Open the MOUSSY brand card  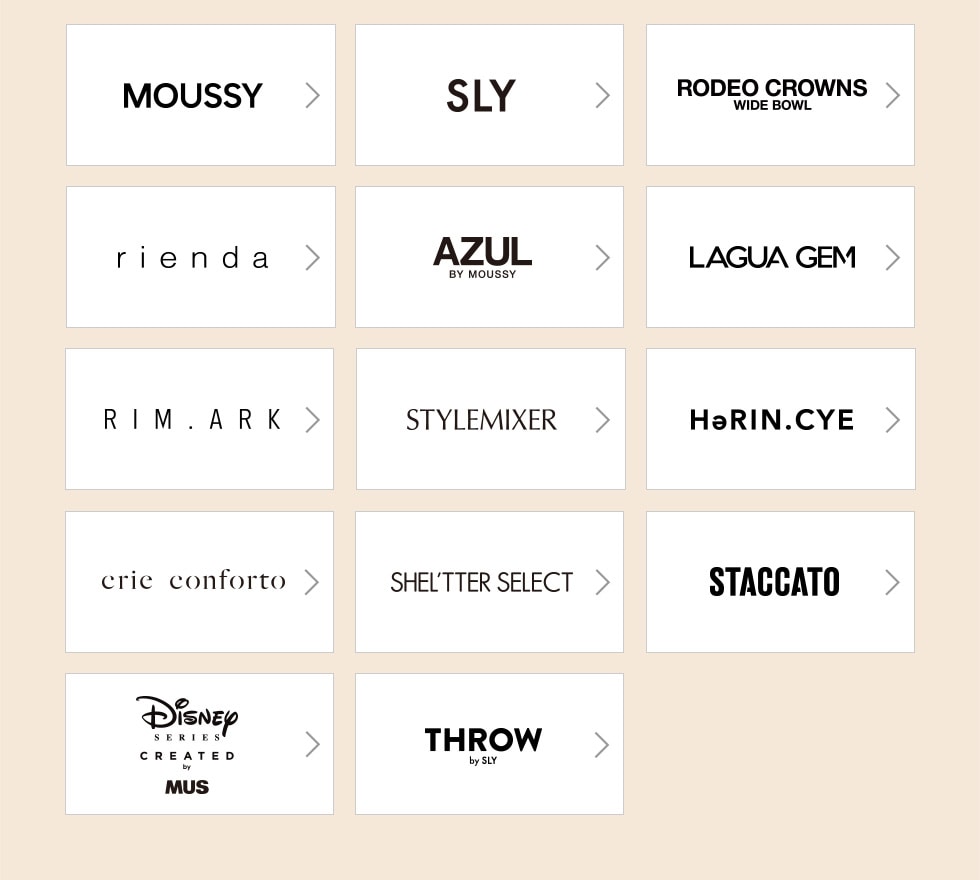[x=200, y=95]
